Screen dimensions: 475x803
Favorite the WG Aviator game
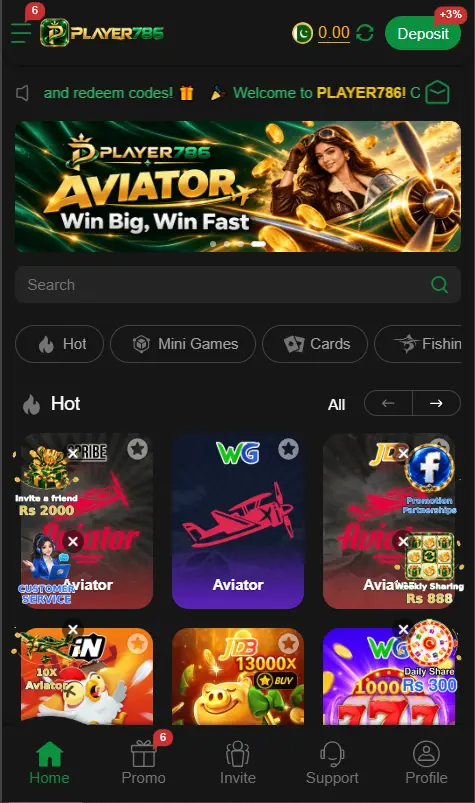289,449
